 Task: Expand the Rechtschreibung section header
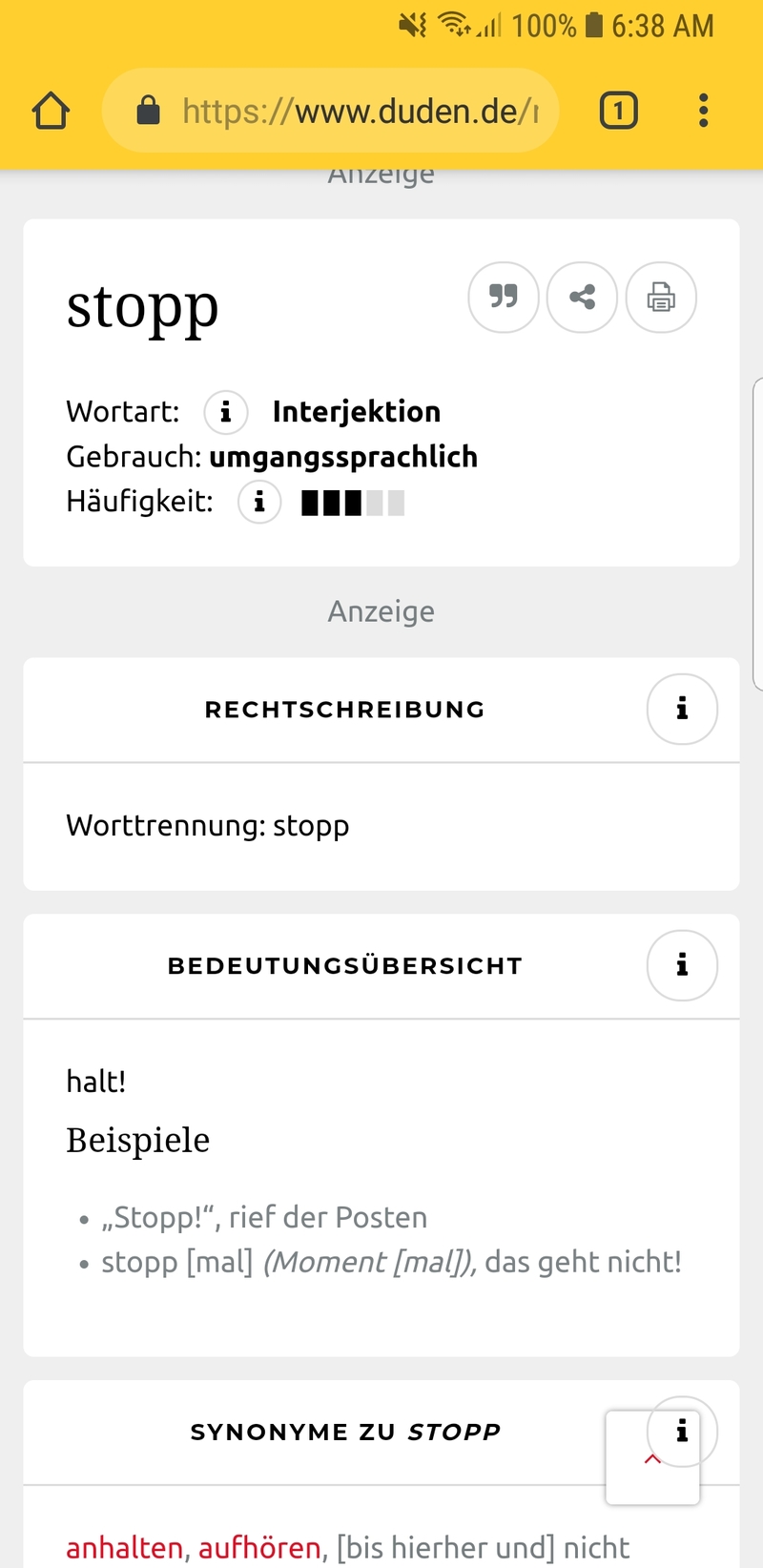point(343,709)
